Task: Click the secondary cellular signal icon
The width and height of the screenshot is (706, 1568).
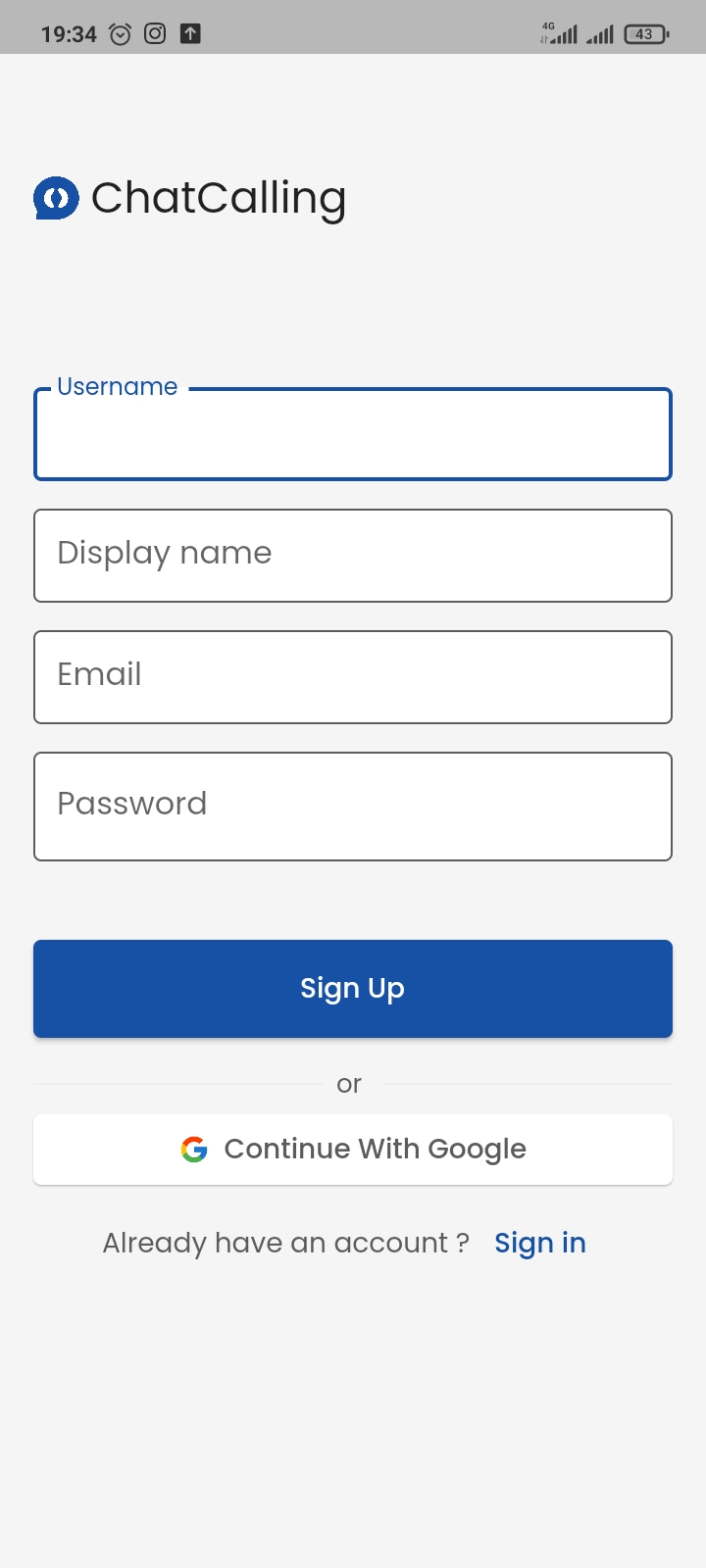Action: [x=599, y=33]
